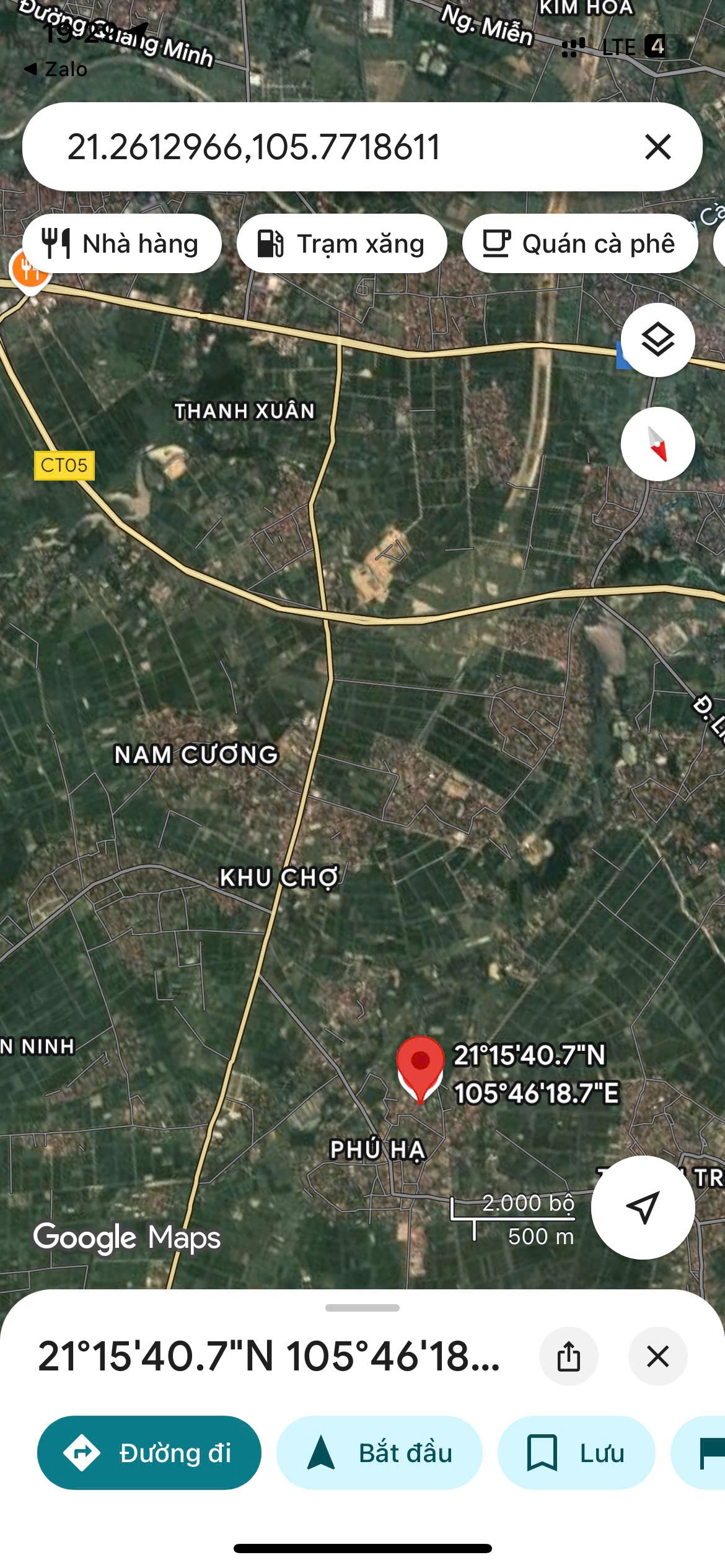Tap the compass to reset north
This screenshot has height=1568, width=725.
(657, 444)
